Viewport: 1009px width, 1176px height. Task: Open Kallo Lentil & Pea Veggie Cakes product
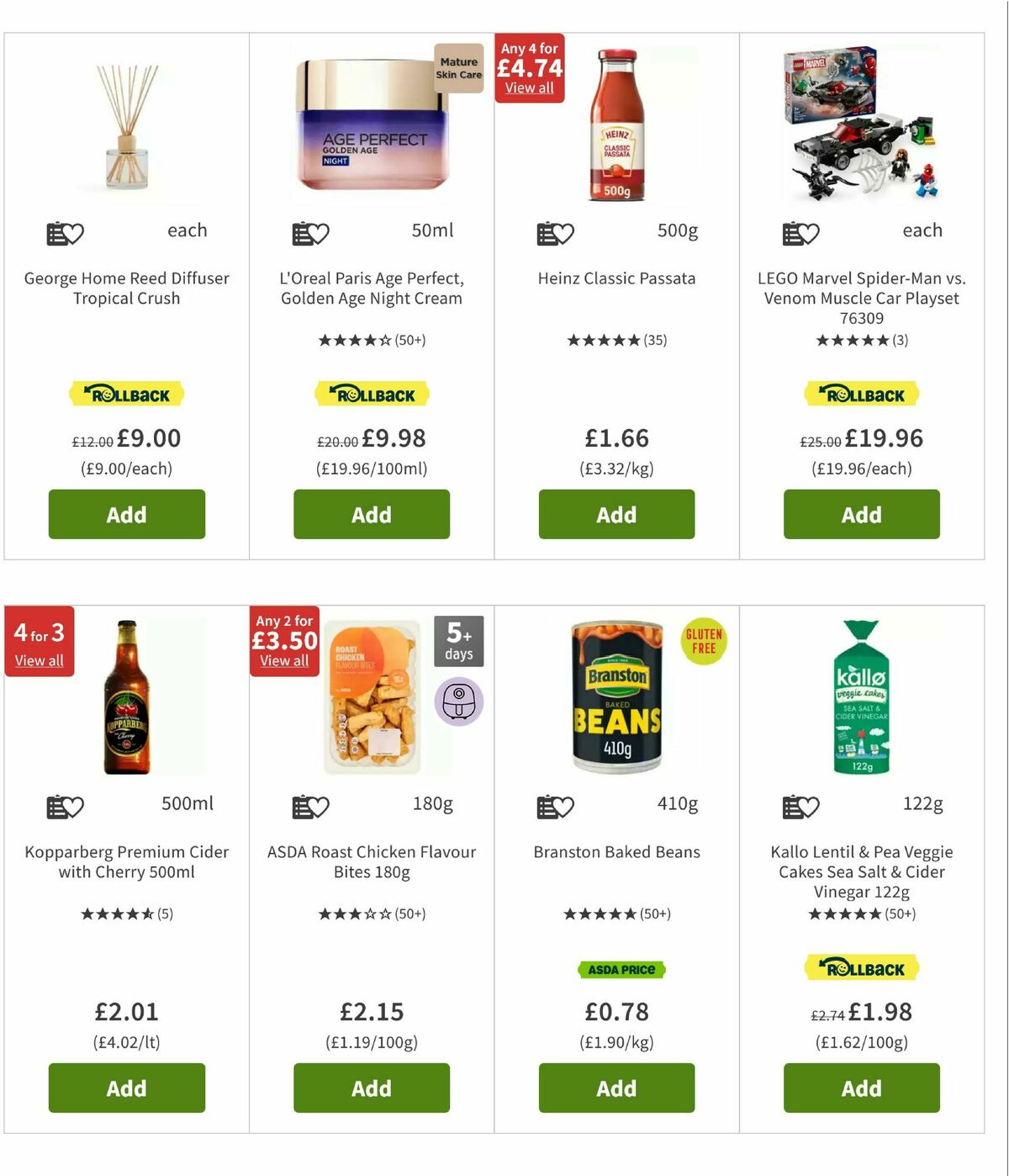coord(861,871)
